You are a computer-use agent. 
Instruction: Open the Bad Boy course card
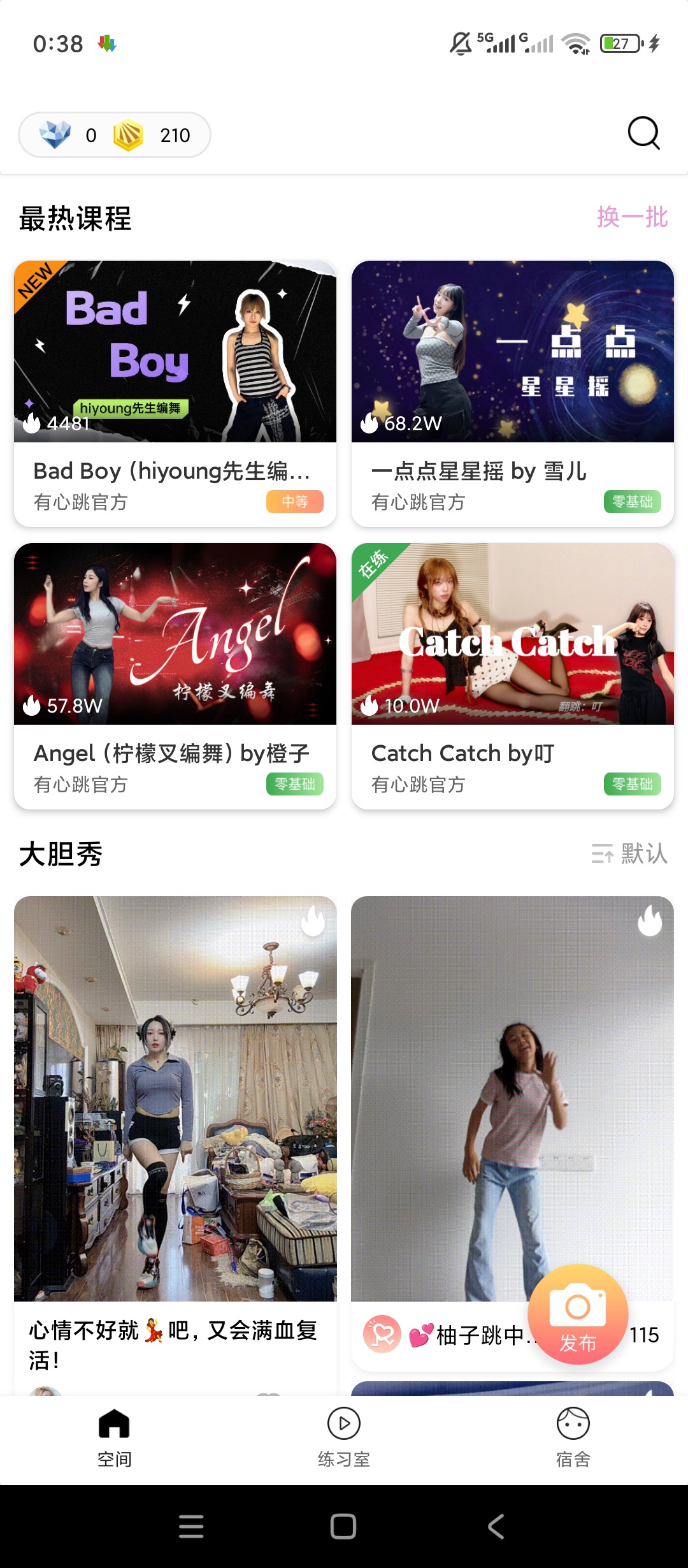click(x=175, y=393)
